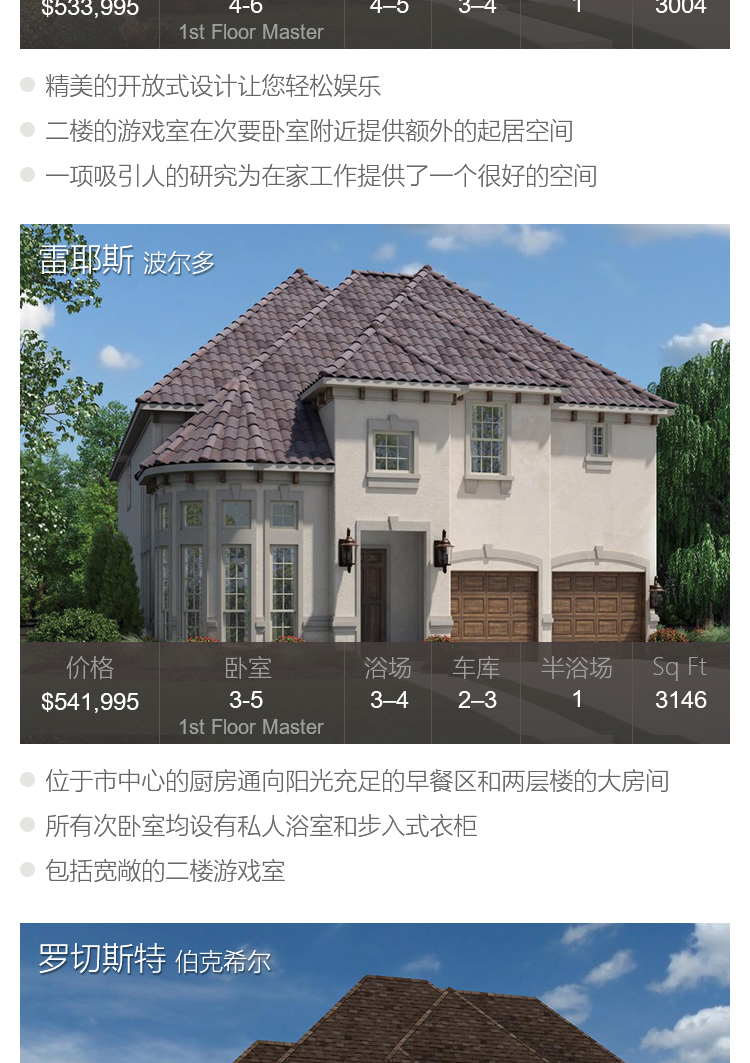Open the home plan priced at $533,995
The image size is (750, 1063).
click(375, 22)
